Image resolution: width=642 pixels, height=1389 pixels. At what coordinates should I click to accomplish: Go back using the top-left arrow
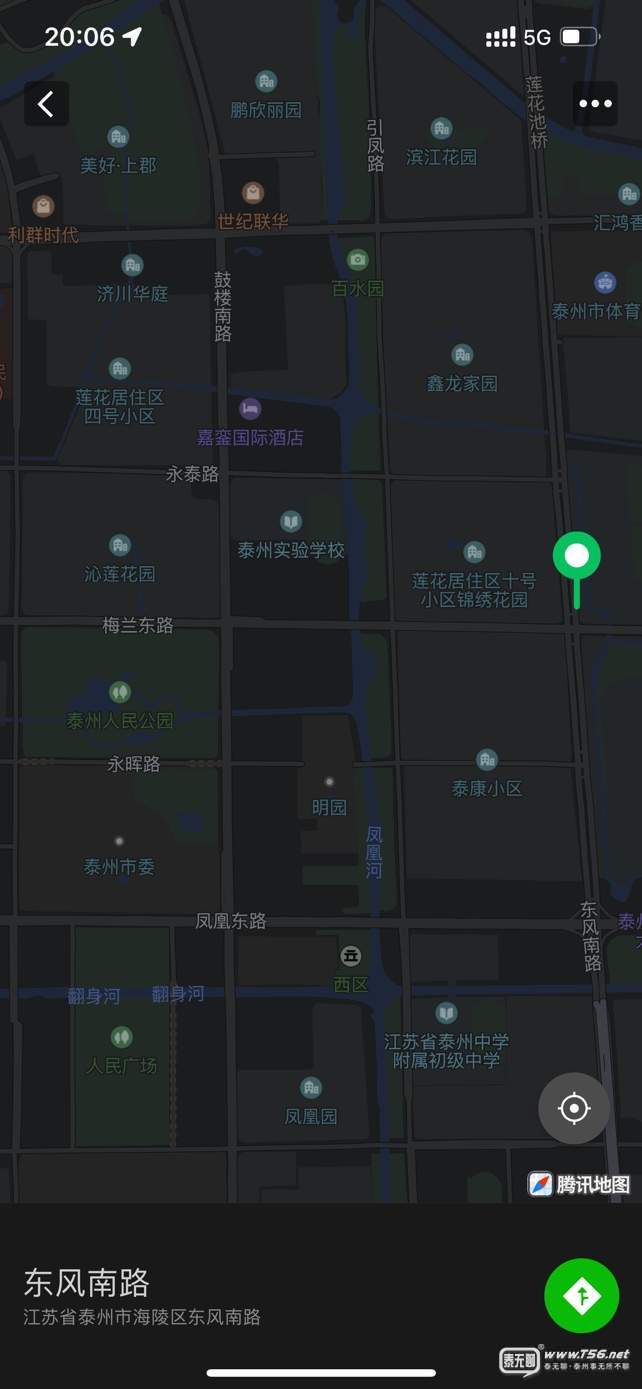click(46, 104)
